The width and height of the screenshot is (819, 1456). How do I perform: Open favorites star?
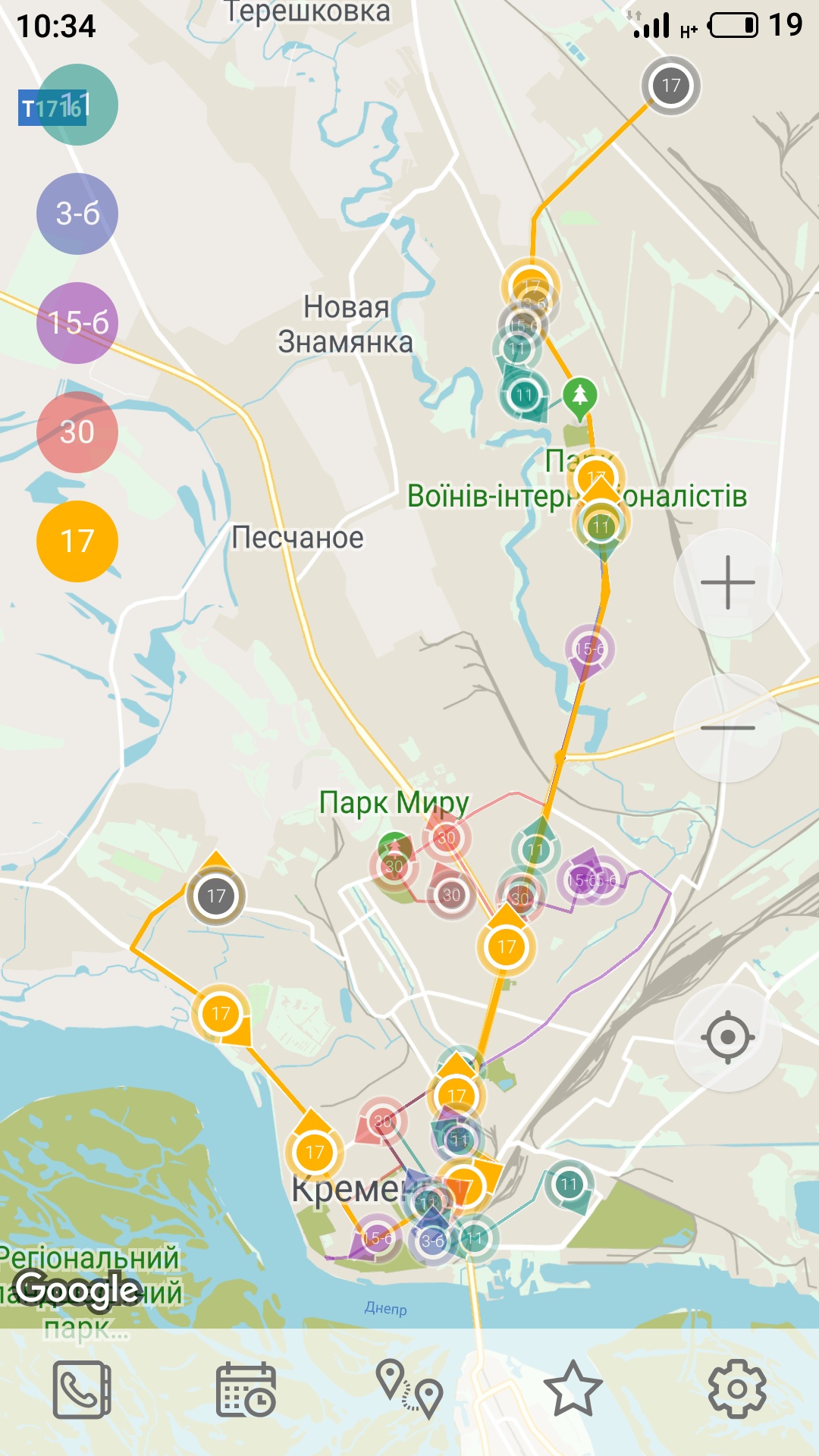pyautogui.click(x=573, y=1390)
